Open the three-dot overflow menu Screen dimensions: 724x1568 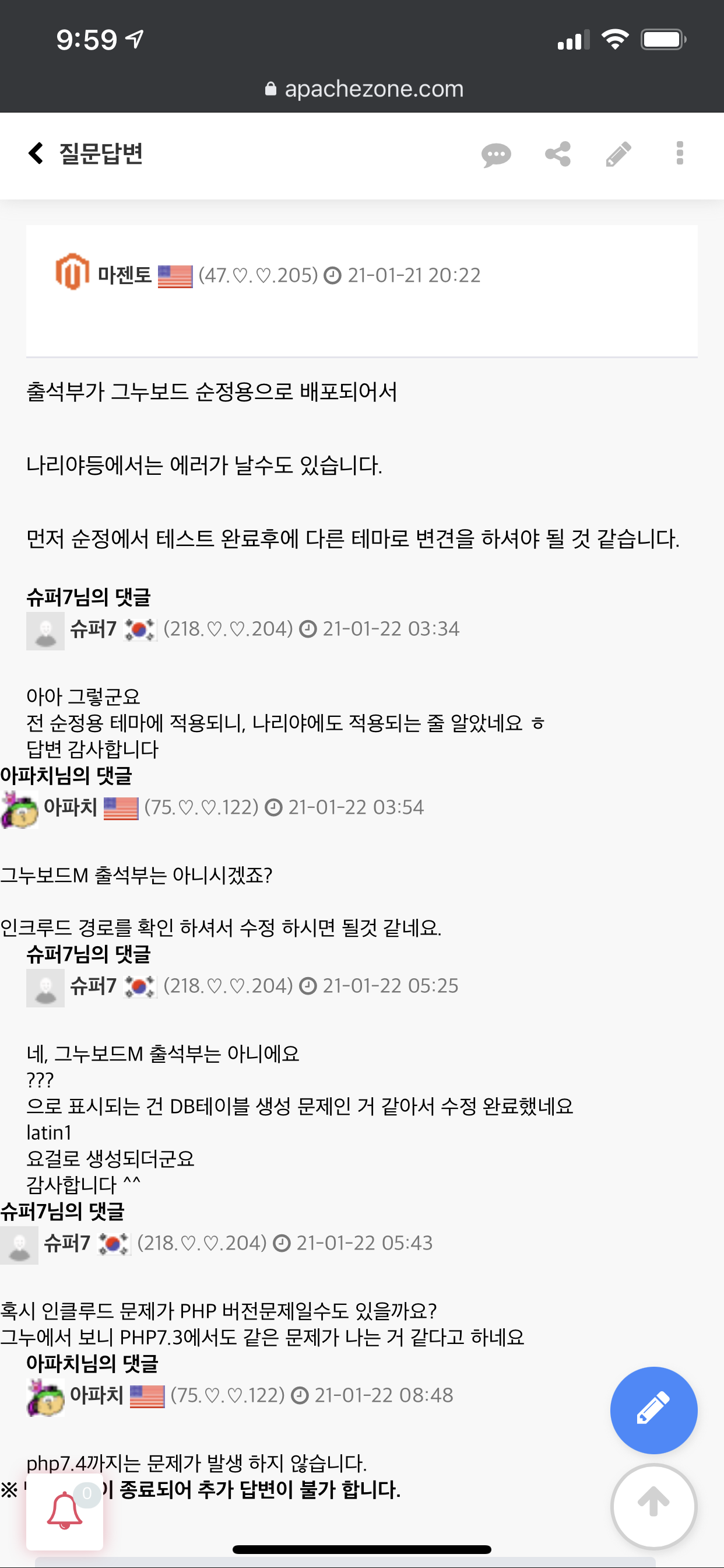(x=680, y=153)
